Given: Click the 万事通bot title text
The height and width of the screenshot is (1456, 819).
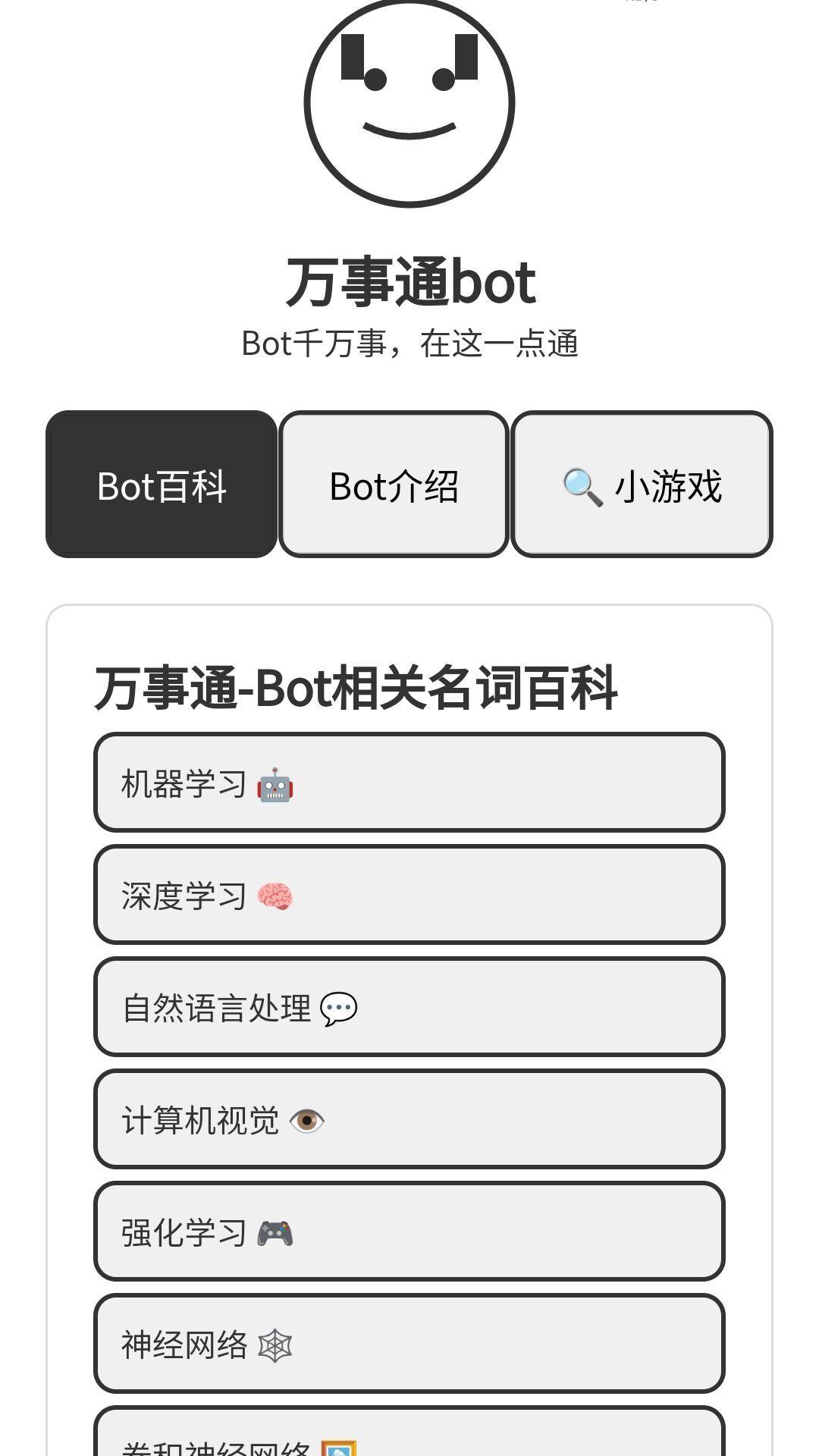Looking at the screenshot, I should pos(409,281).
